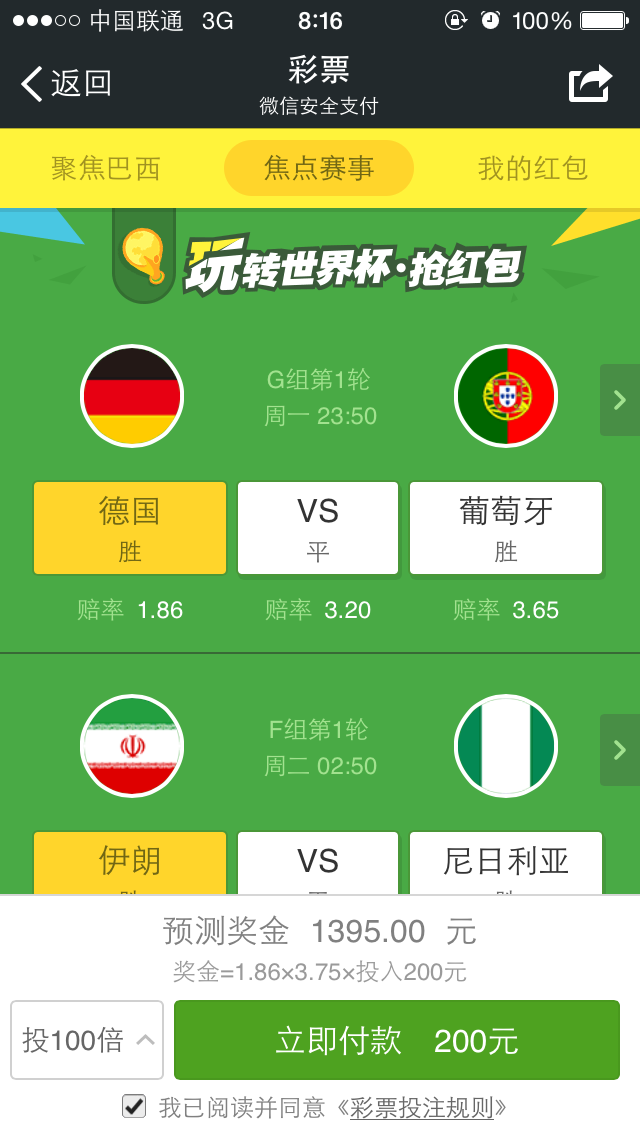Expand the Germany vs Portugal match arrow
This screenshot has width=640, height=1136.
[620, 400]
